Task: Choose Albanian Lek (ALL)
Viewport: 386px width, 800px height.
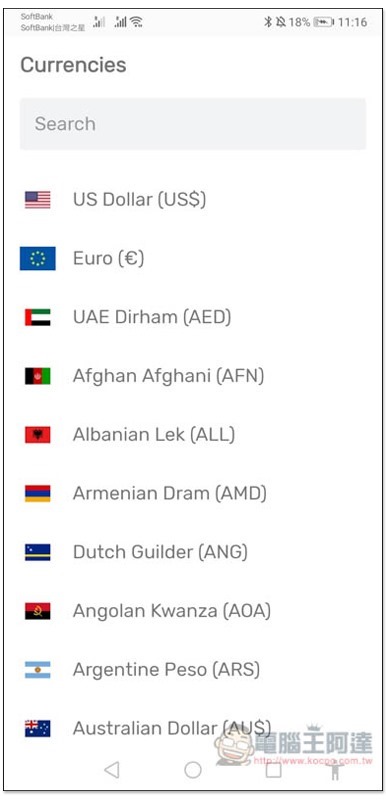Action: (x=193, y=435)
